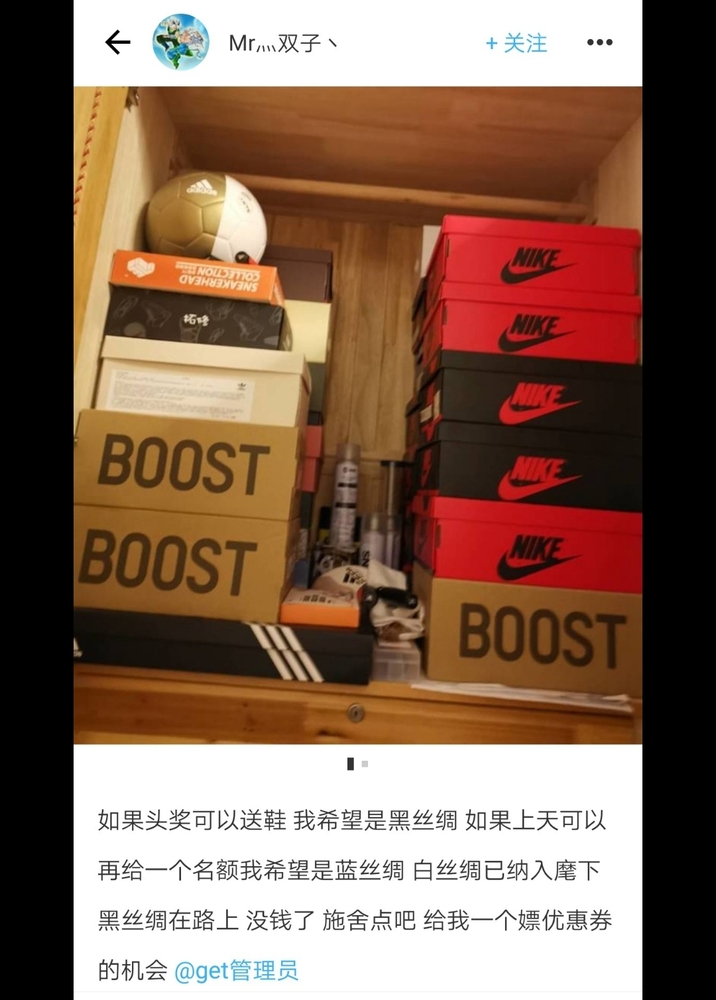
Task: Open the three-dot overflow menu
Action: point(599,42)
